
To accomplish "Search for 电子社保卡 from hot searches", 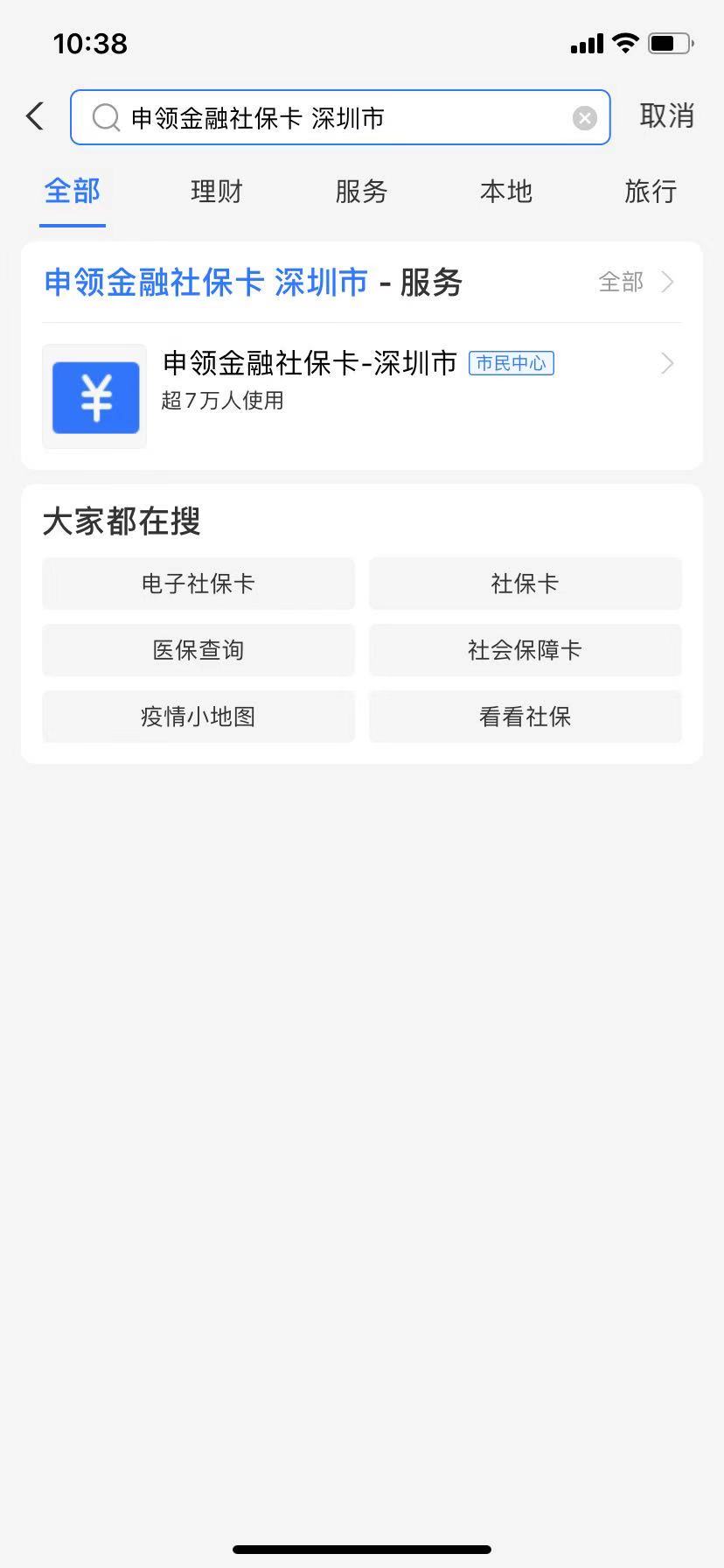I will point(198,584).
